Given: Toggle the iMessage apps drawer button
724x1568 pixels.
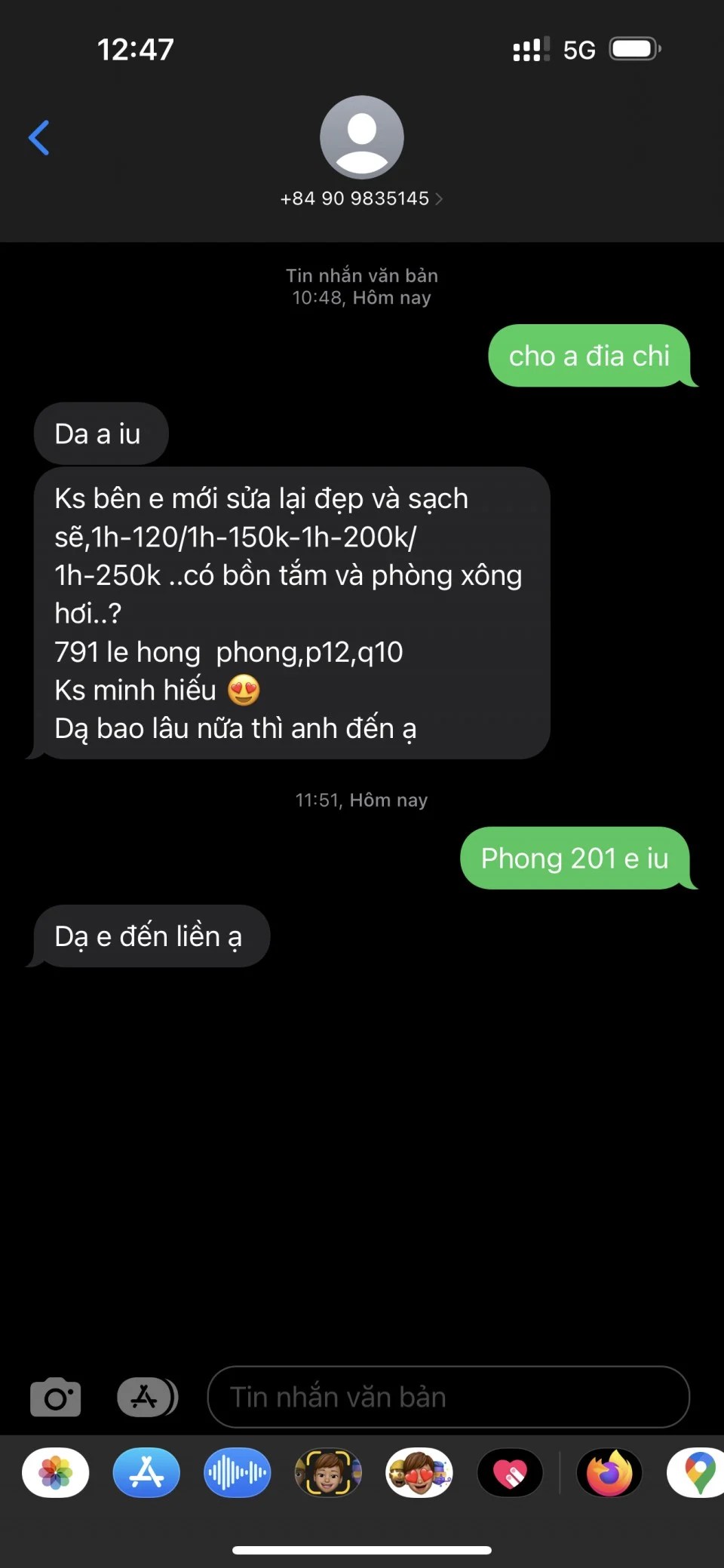Looking at the screenshot, I should [147, 1398].
